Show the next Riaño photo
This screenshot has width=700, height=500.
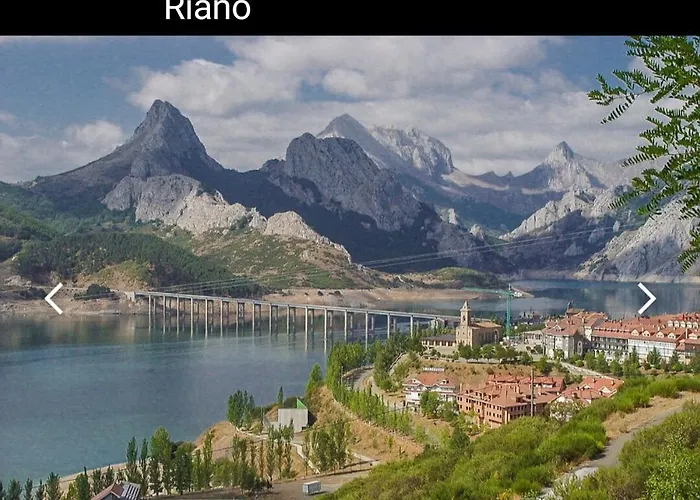[647, 298]
